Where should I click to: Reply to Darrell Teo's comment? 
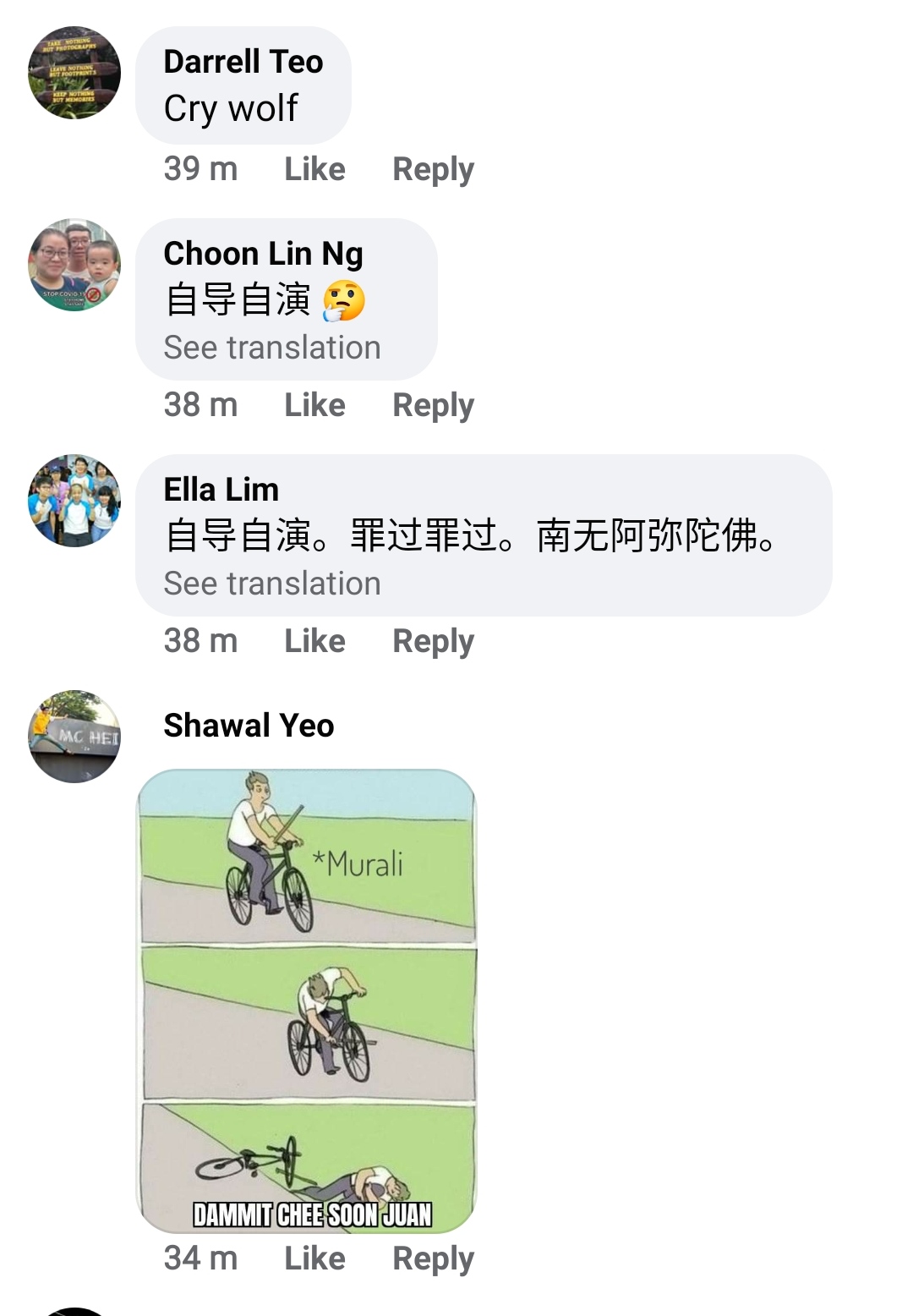(433, 169)
